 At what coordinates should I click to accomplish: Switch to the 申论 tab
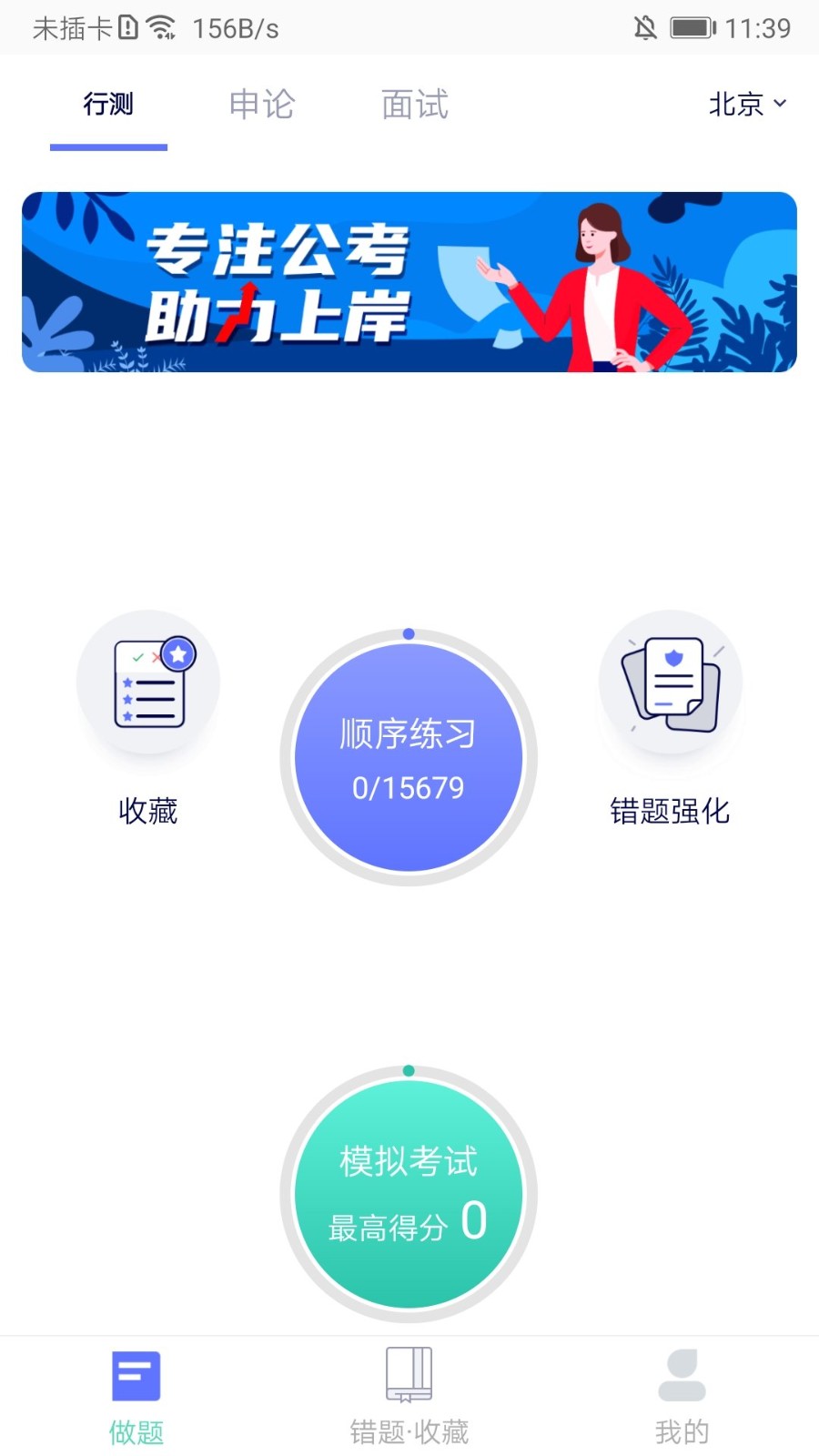coord(262,105)
